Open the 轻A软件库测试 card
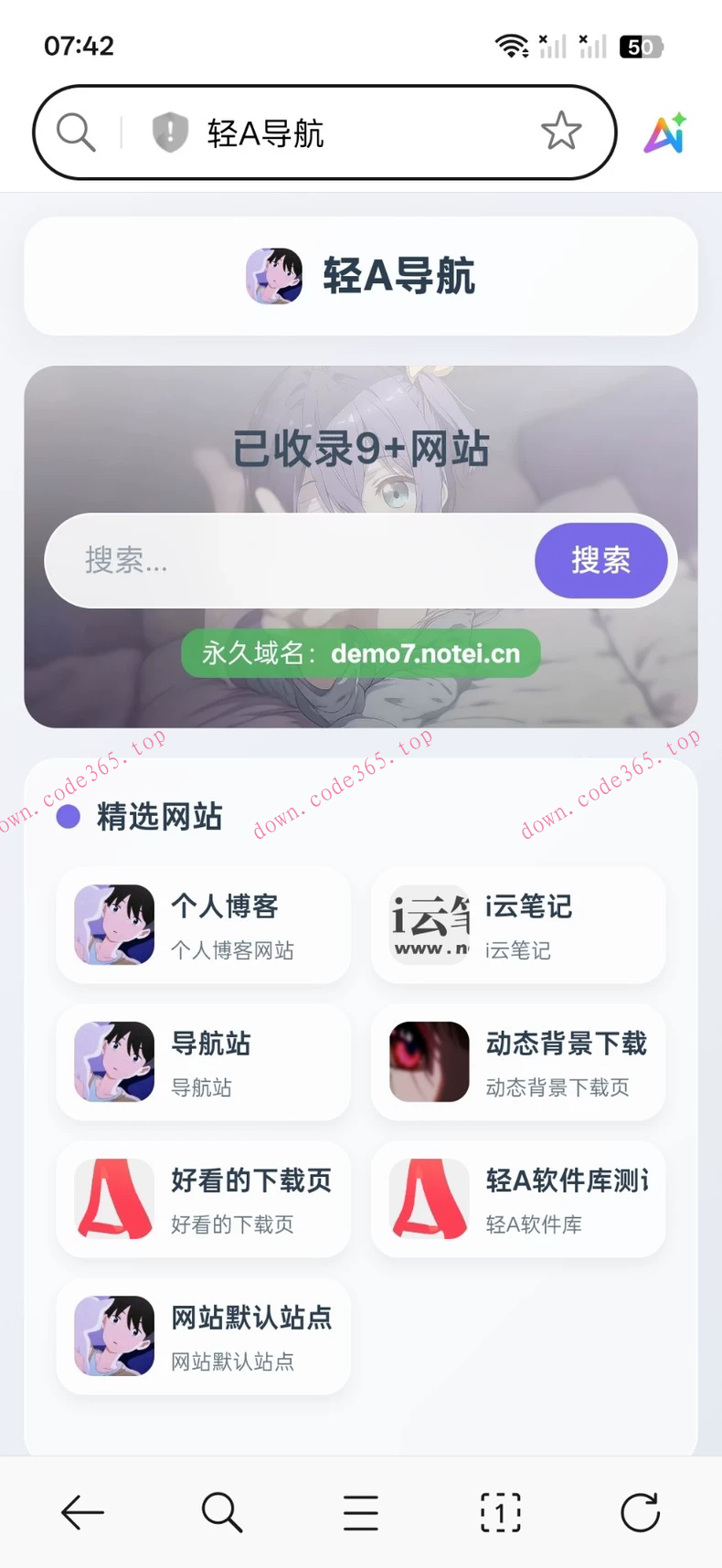The height and width of the screenshot is (1568, 722). click(517, 1200)
